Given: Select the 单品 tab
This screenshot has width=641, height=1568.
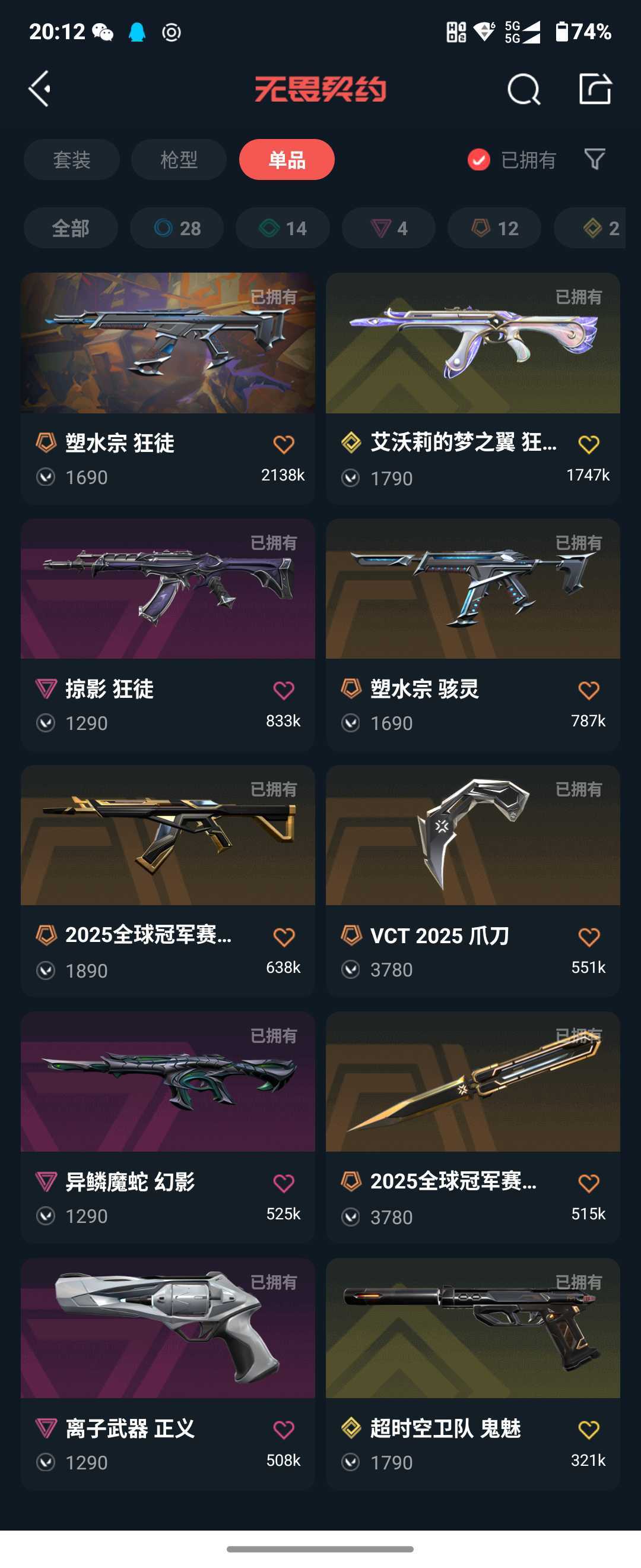Looking at the screenshot, I should tap(287, 160).
